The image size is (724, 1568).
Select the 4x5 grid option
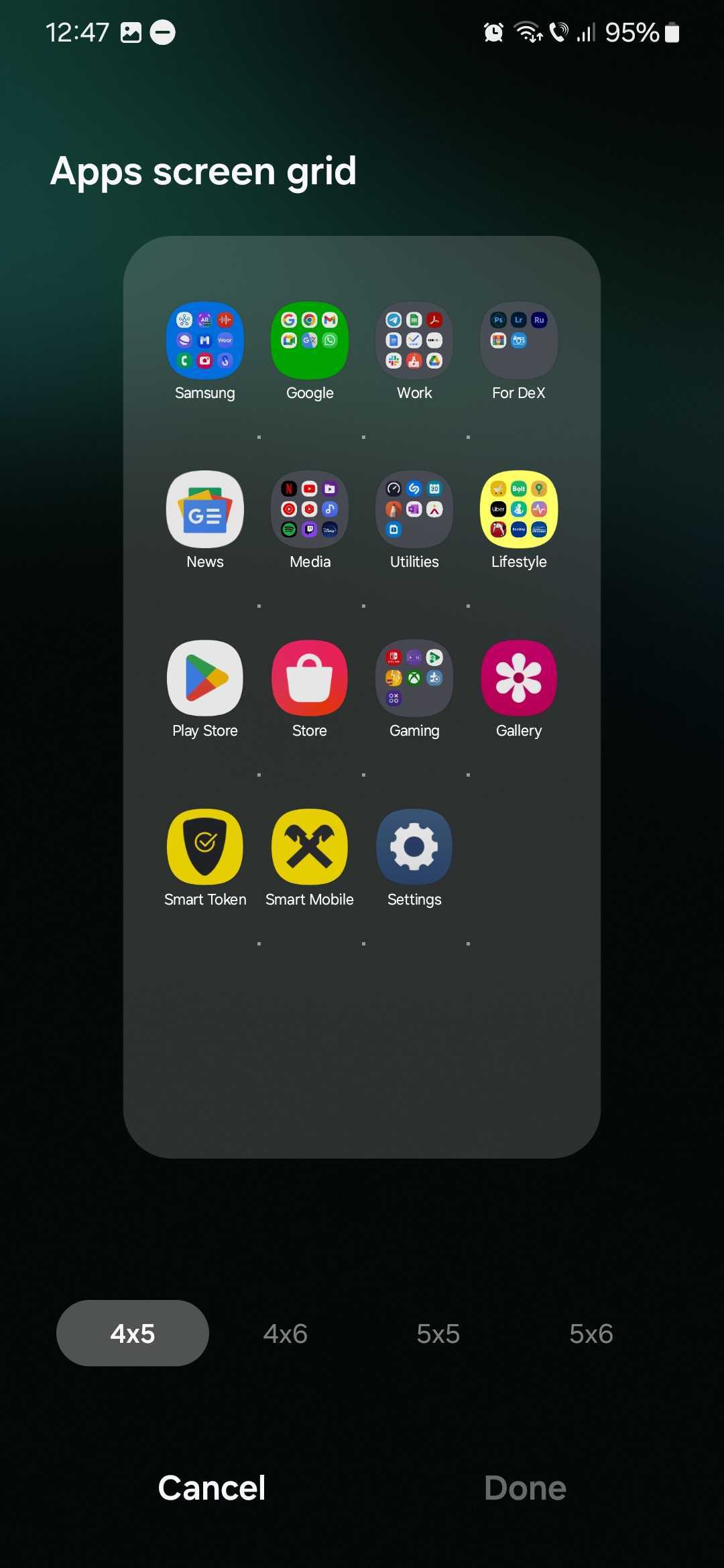[x=133, y=1333]
